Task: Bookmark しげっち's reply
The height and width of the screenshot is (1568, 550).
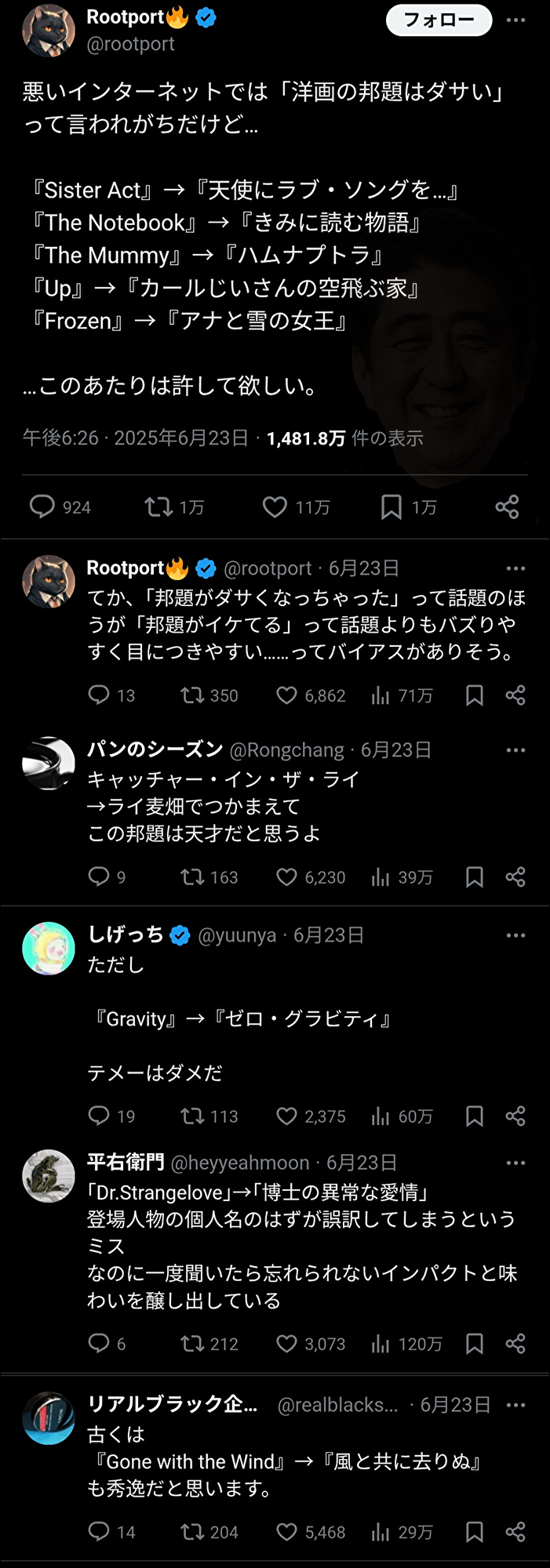Action: [474, 1116]
